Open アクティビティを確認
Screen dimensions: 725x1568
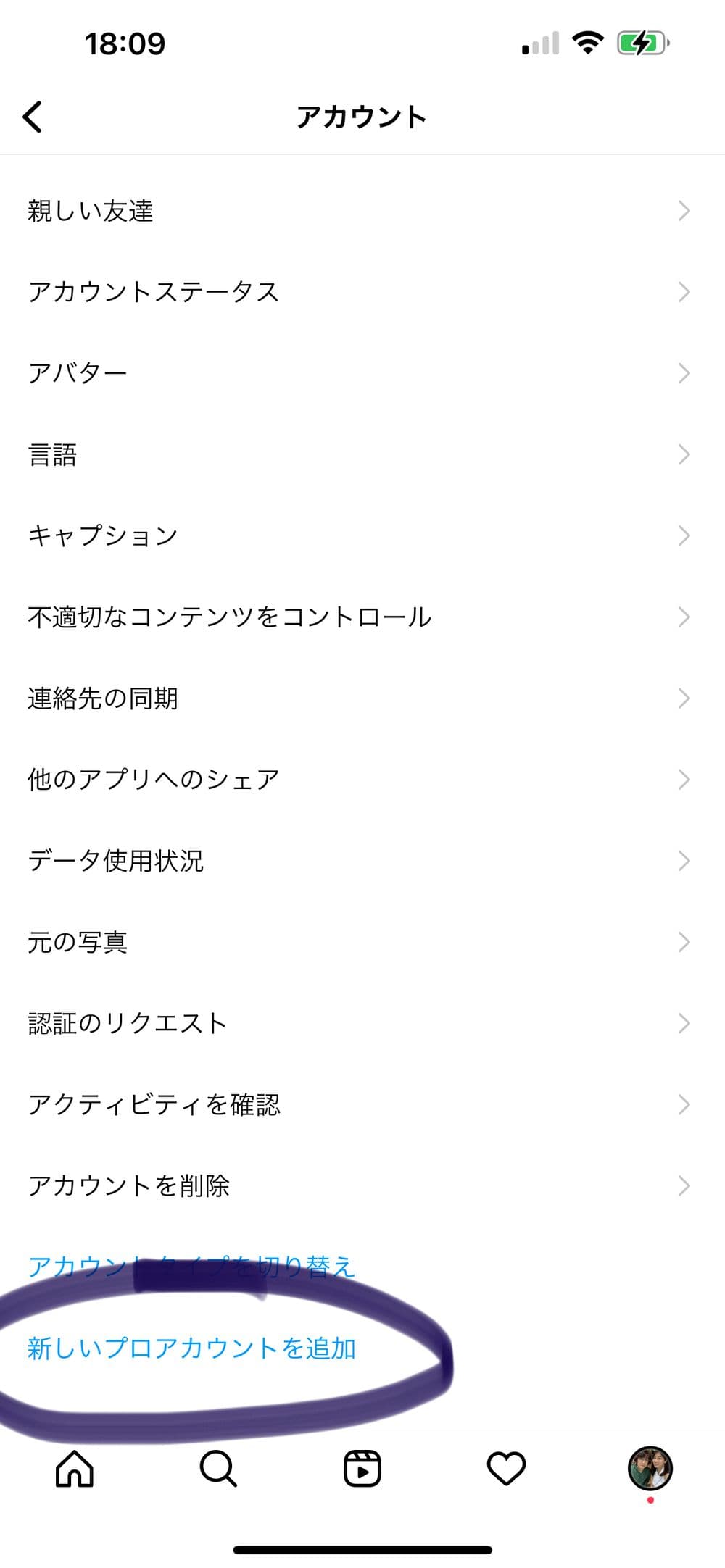pyautogui.click(x=154, y=1104)
